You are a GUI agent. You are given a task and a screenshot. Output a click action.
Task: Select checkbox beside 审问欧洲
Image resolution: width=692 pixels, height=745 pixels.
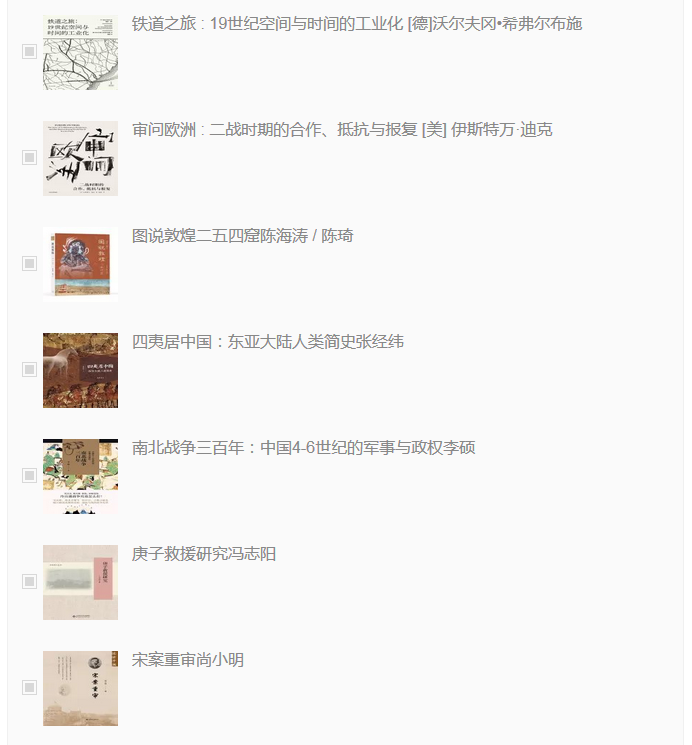click(30, 158)
